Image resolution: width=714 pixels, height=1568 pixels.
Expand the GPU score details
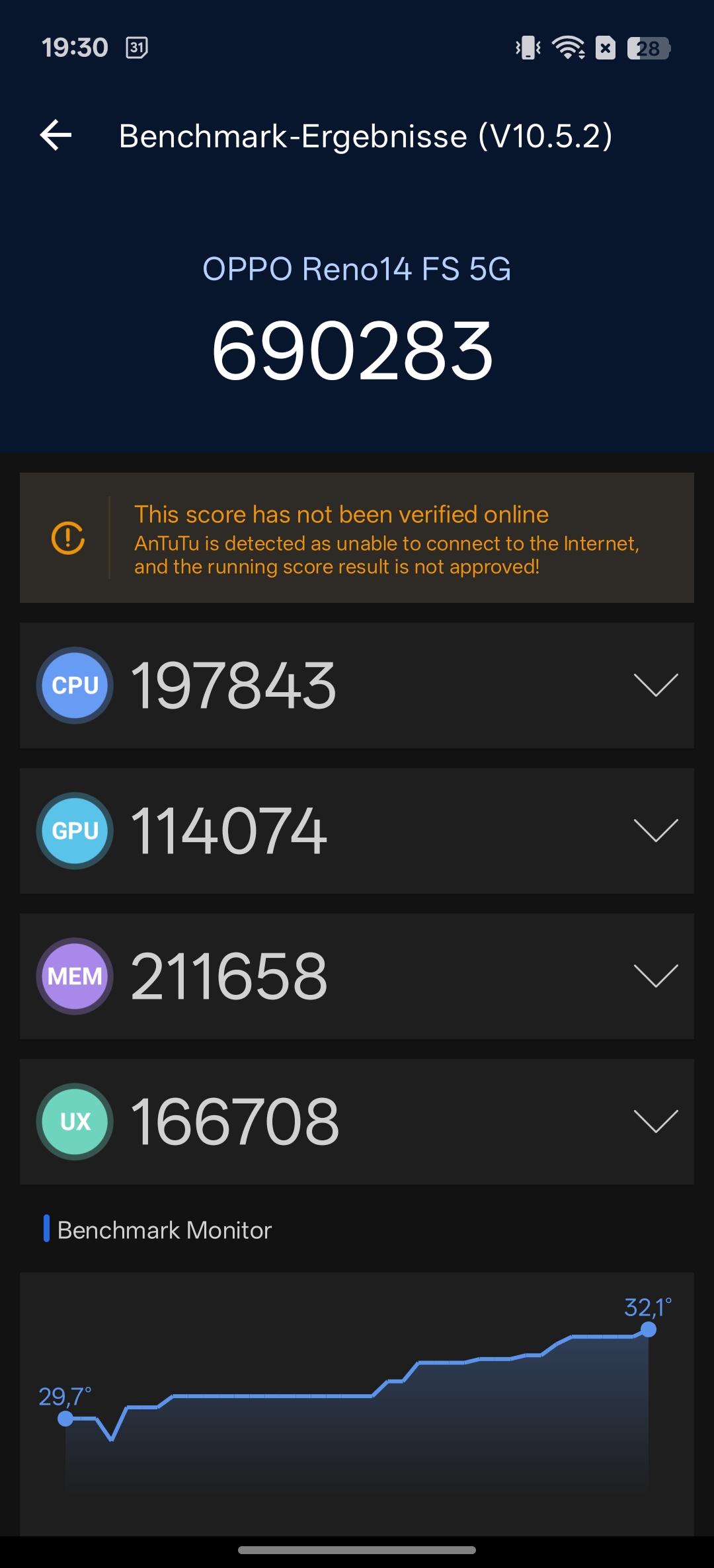[x=655, y=831]
